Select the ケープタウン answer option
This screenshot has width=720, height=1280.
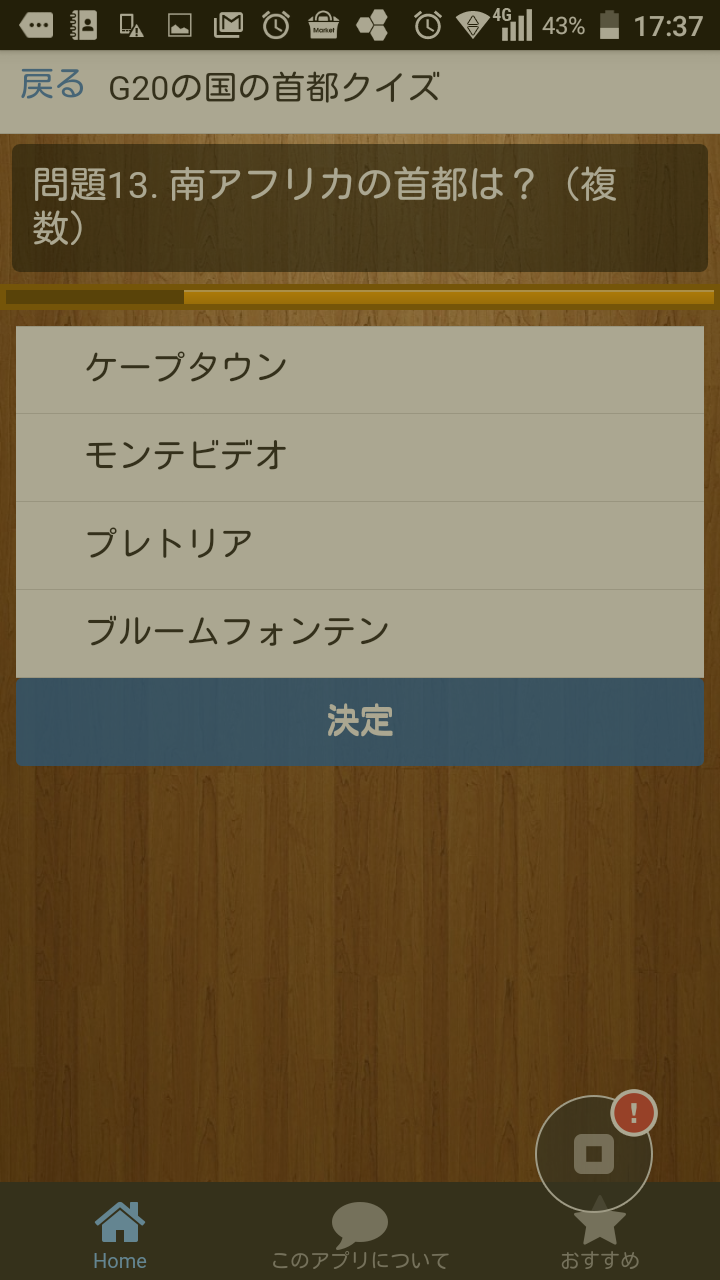359,368
